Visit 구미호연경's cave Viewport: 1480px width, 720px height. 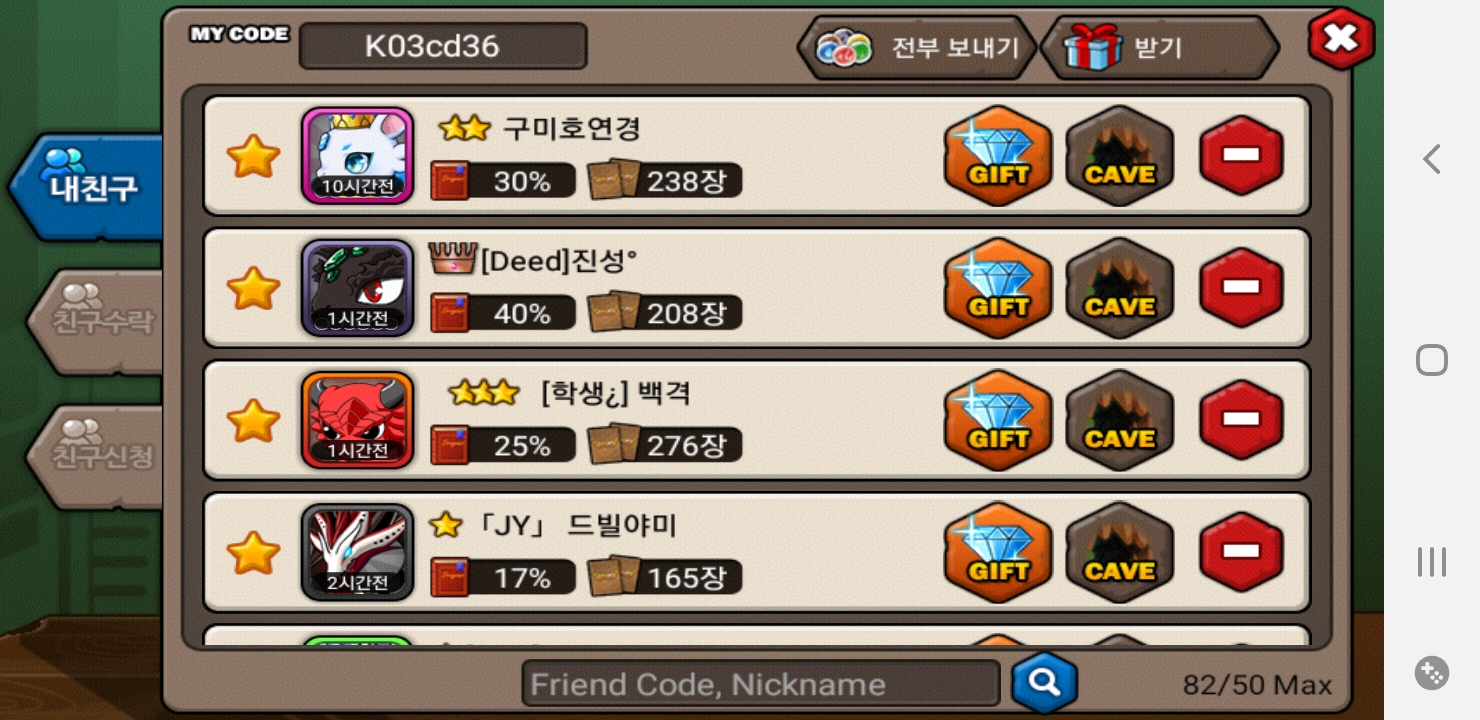click(1119, 156)
